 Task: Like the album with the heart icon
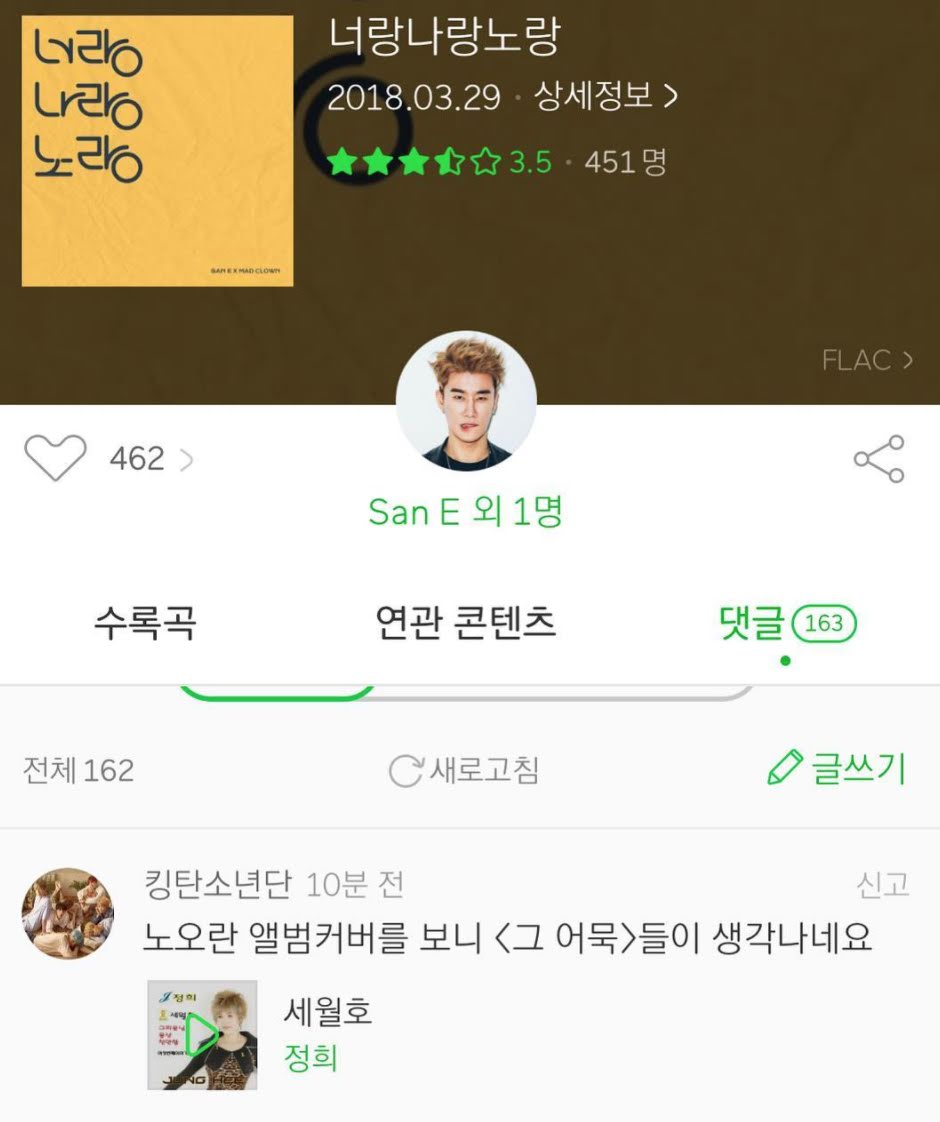point(55,459)
